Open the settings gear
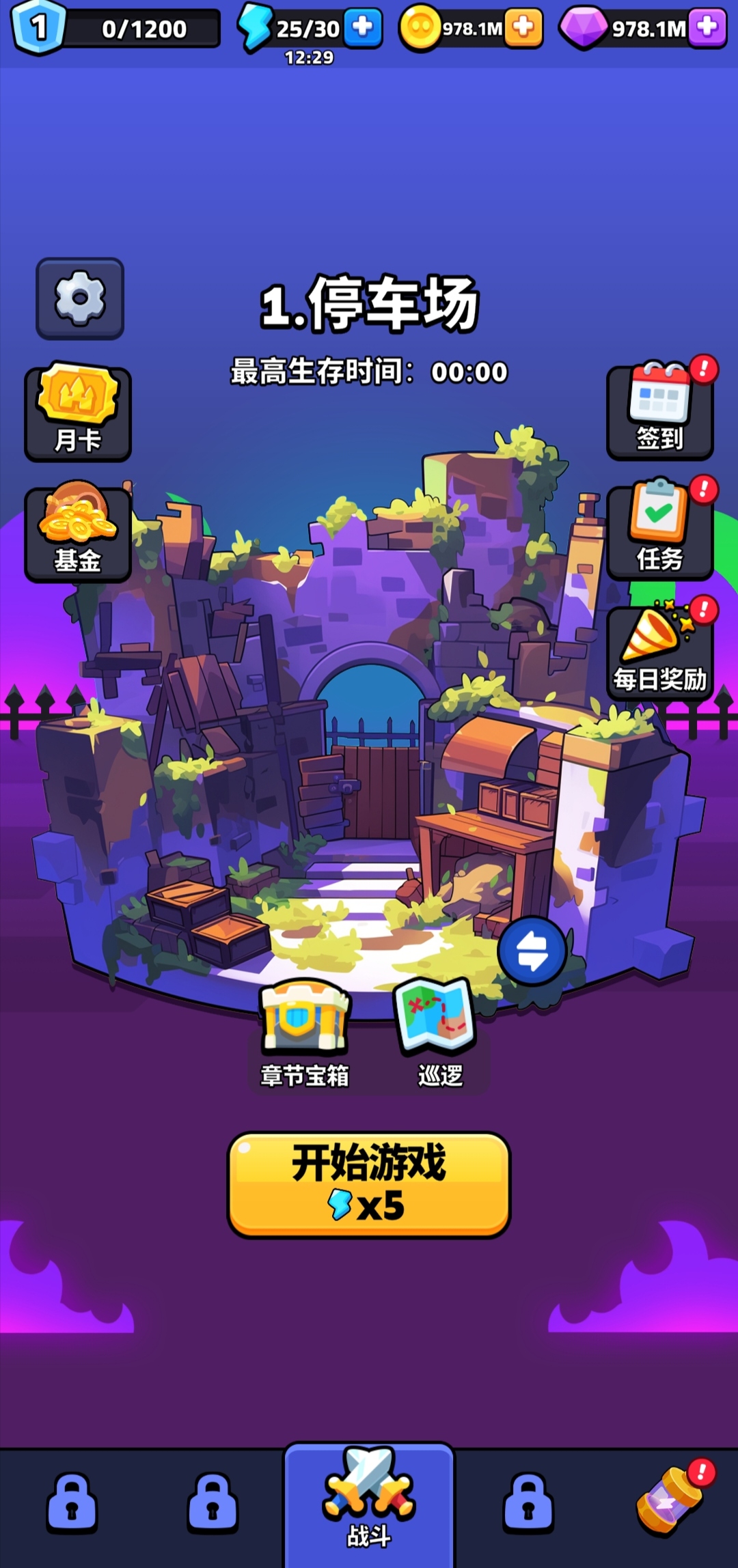This screenshot has height=1568, width=738. click(x=80, y=298)
